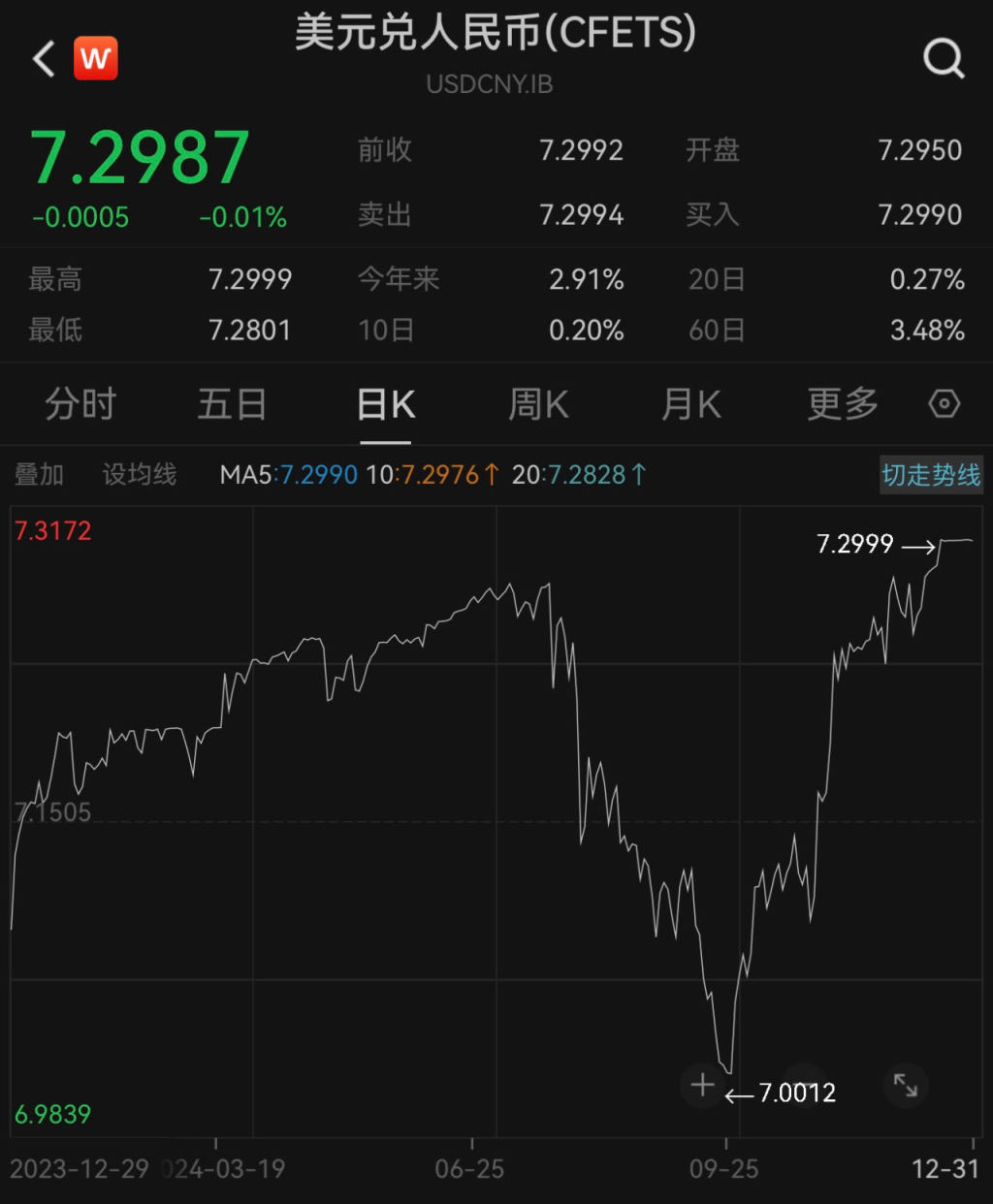Toggle 叠加 overlay mode
The height and width of the screenshot is (1204, 993).
[40, 475]
